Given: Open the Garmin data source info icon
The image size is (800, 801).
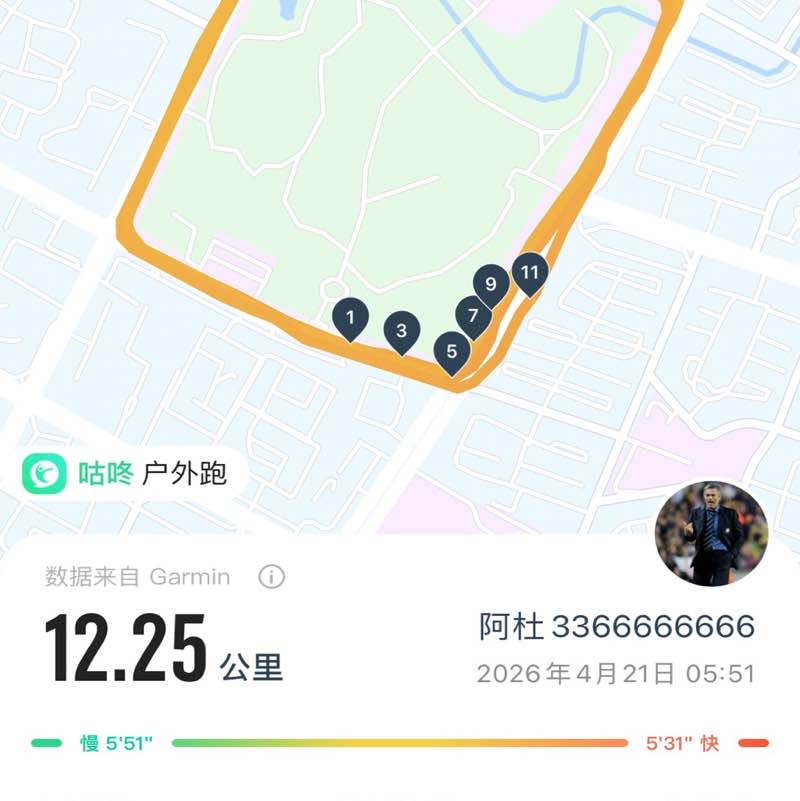Looking at the screenshot, I should pos(272,577).
